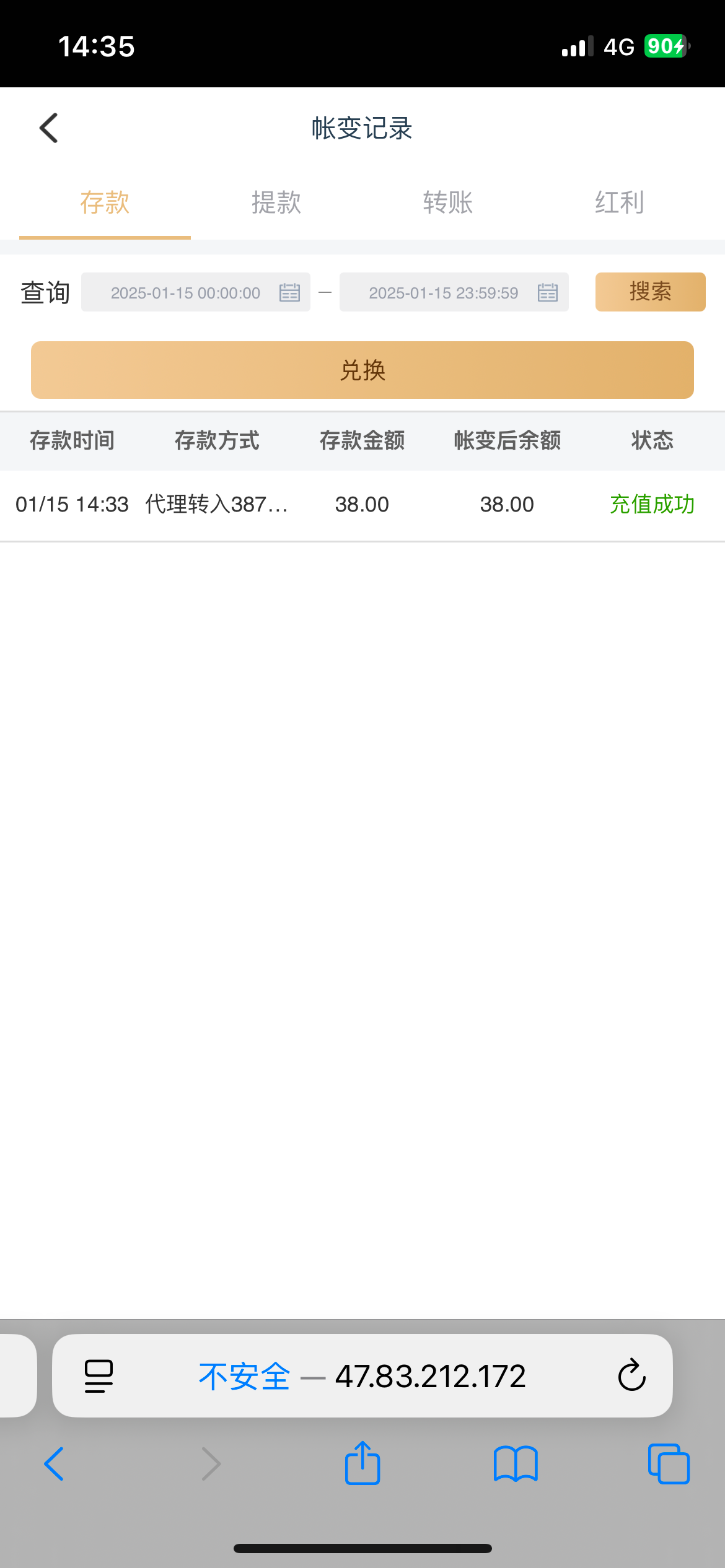This screenshot has width=725, height=1568.
Task: Show all open Safari tabs
Action: 669,1464
